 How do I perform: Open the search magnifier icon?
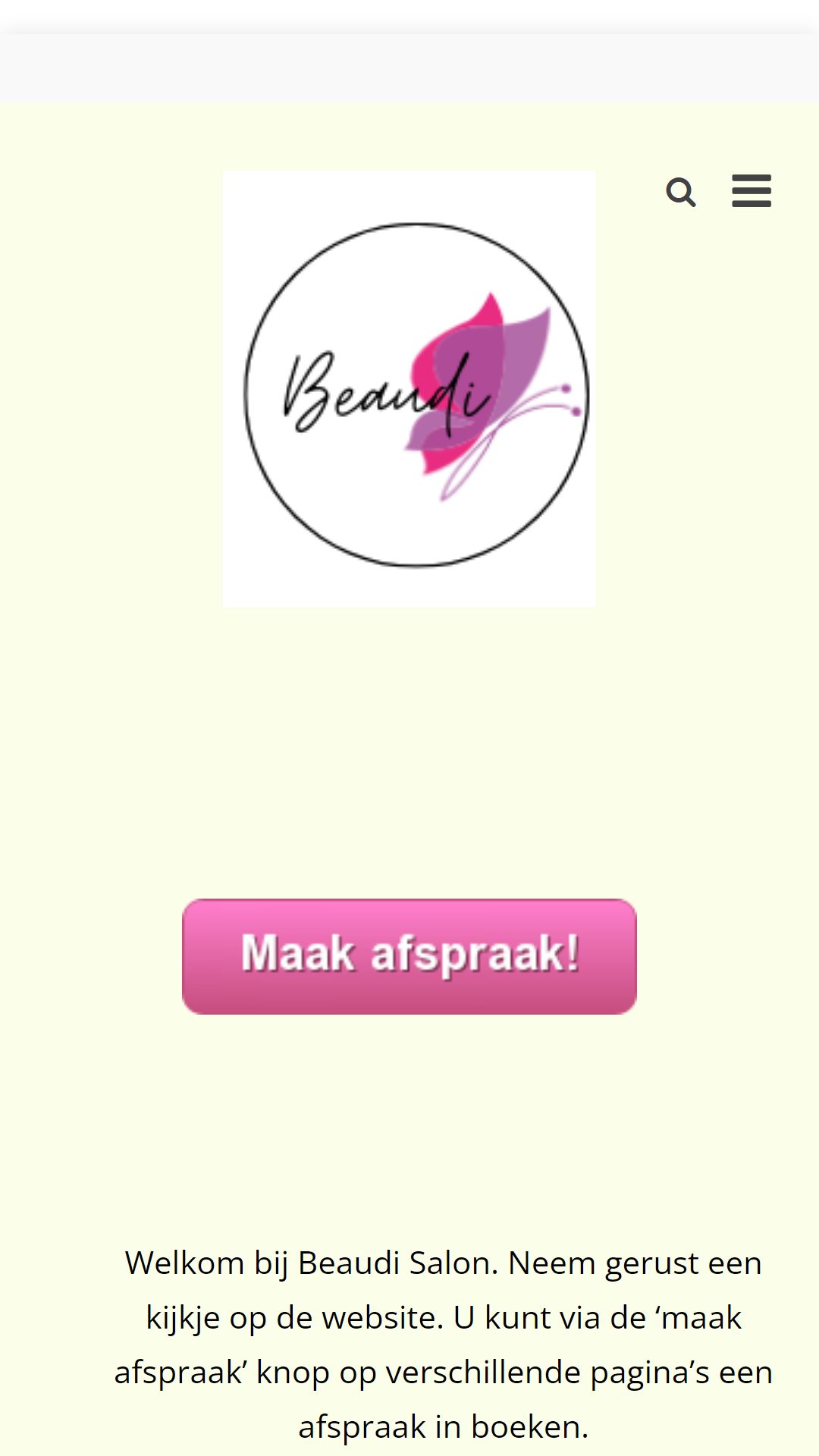680,192
